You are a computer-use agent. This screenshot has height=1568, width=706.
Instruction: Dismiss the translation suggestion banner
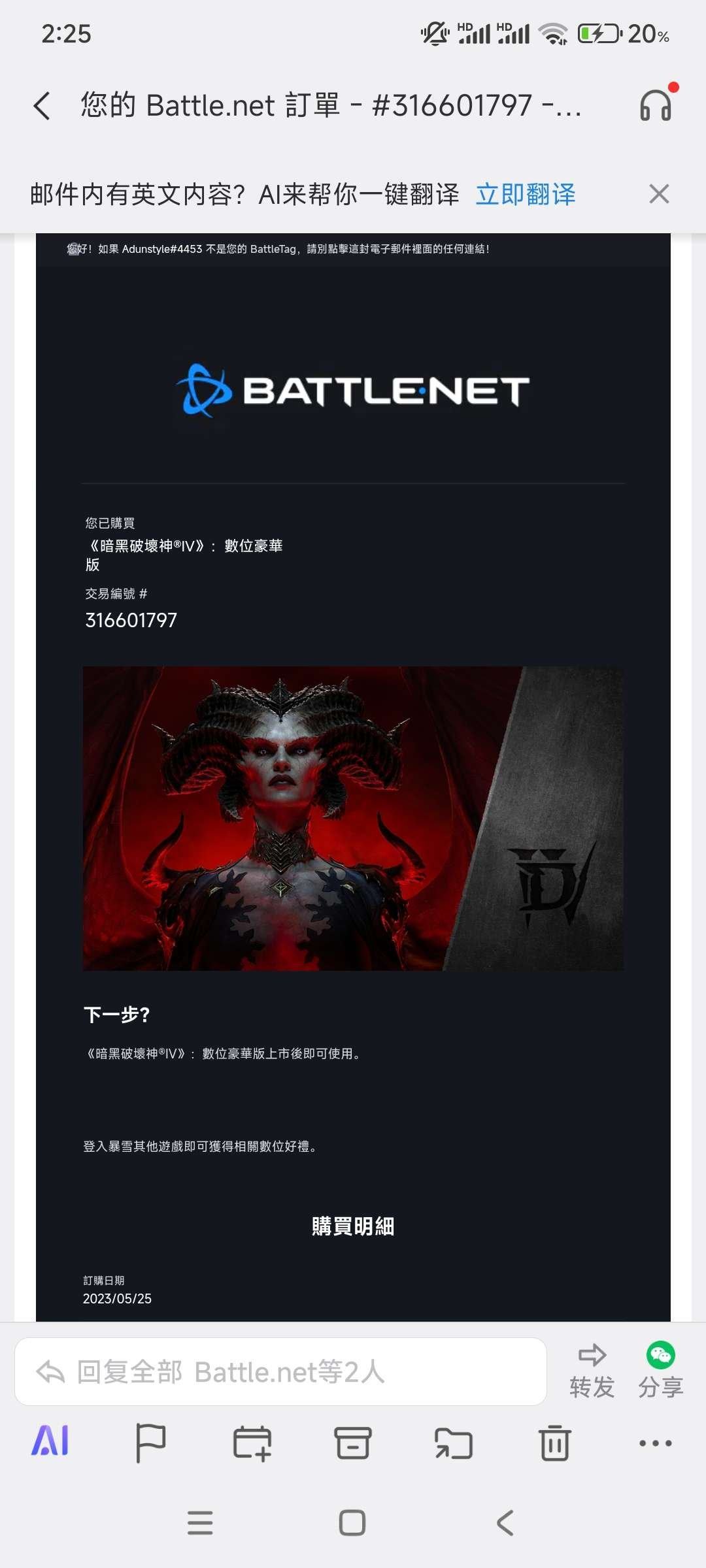pos(659,194)
